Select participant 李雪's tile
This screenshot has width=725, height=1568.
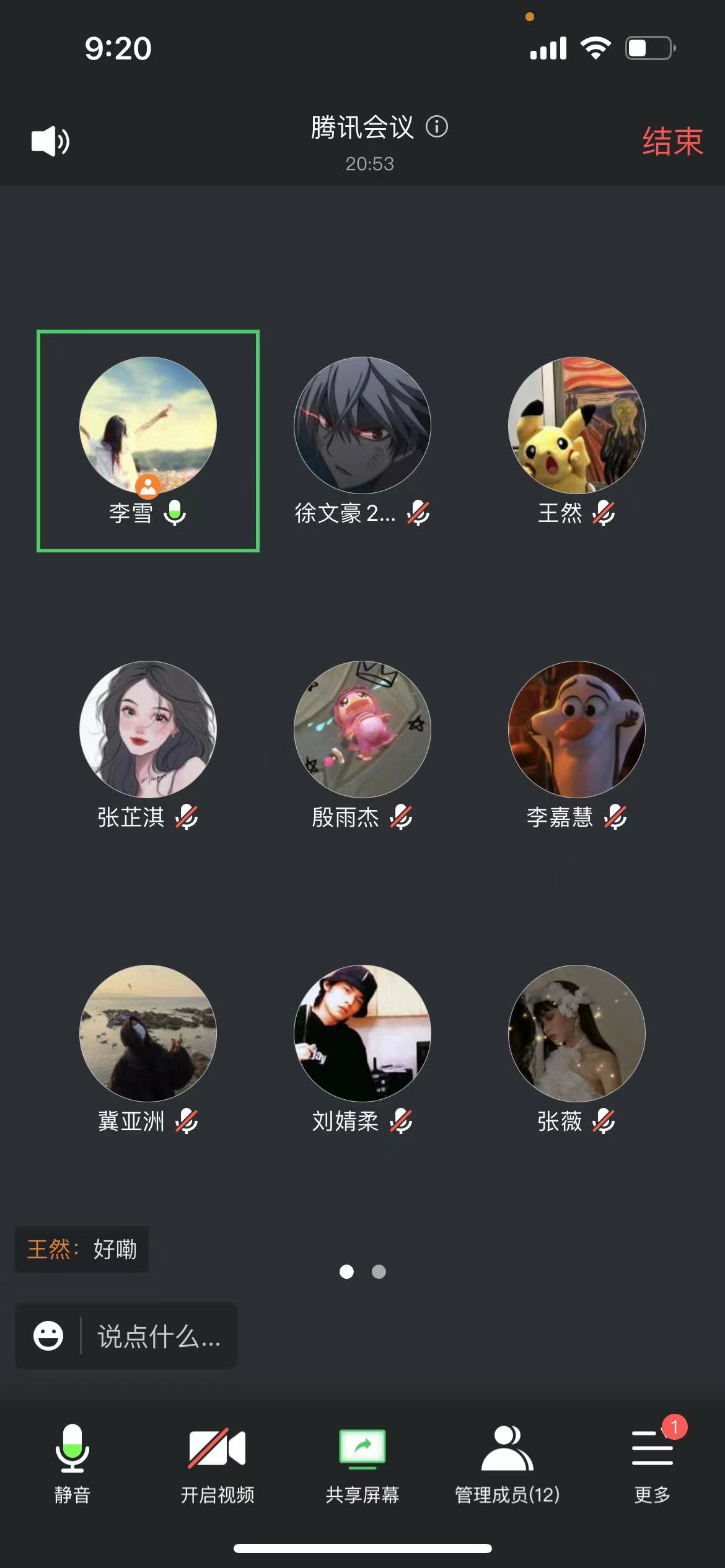click(147, 440)
